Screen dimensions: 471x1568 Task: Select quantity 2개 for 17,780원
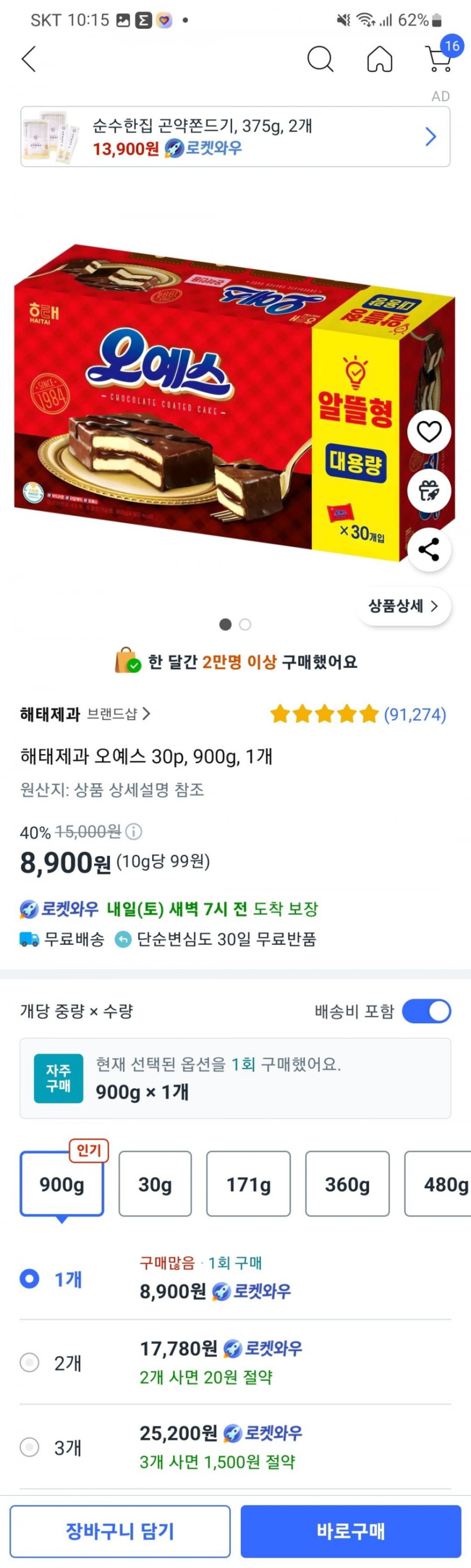tap(29, 1362)
